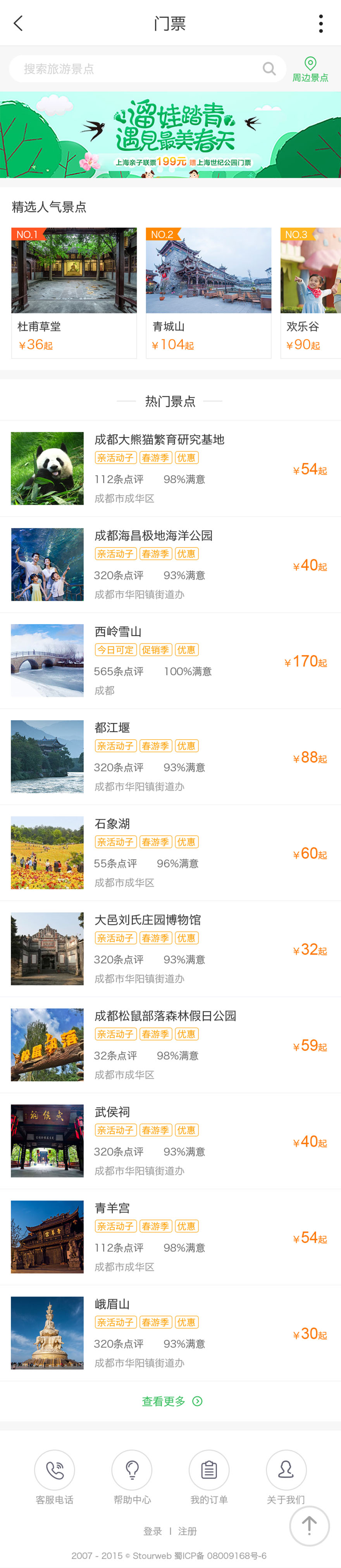Call customer service via 客服电话
The height and width of the screenshot is (1568, 341).
click(x=55, y=1477)
